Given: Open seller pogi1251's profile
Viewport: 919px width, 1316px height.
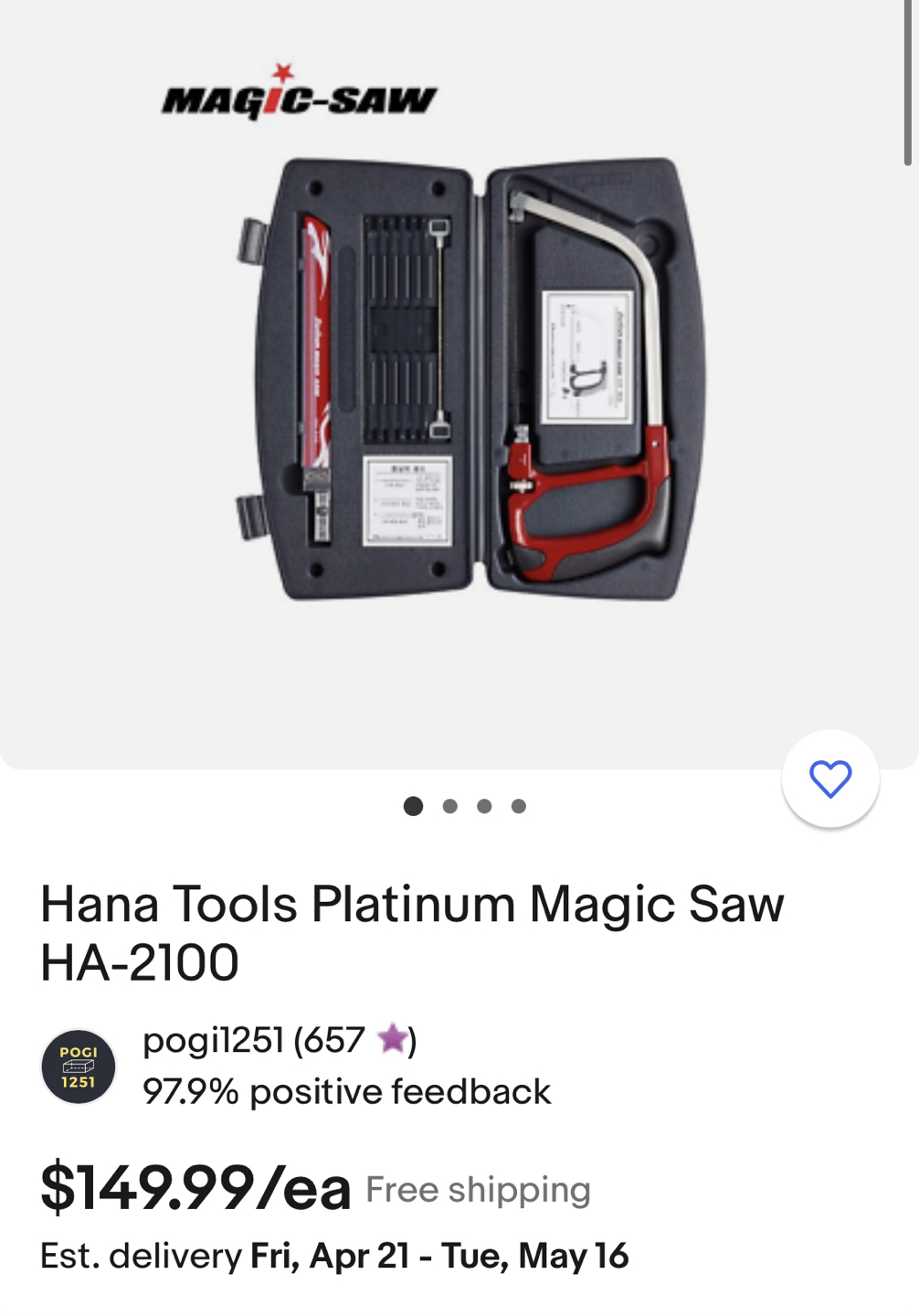Looking at the screenshot, I should coord(215,1040).
